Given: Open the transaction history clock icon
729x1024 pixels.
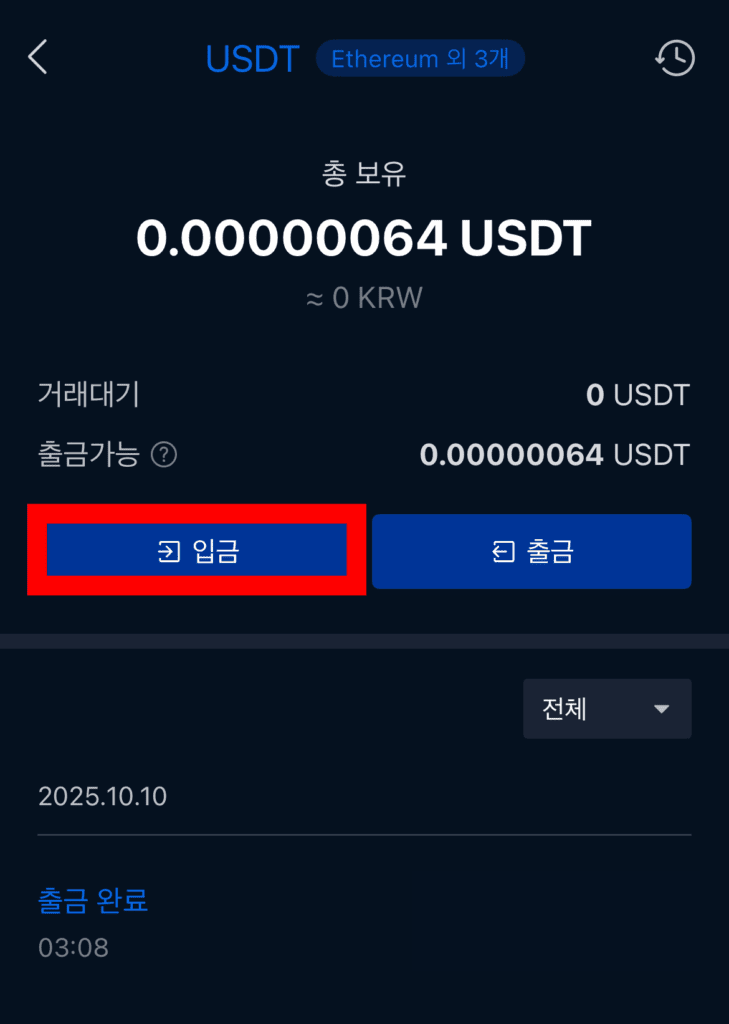Looking at the screenshot, I should [674, 58].
